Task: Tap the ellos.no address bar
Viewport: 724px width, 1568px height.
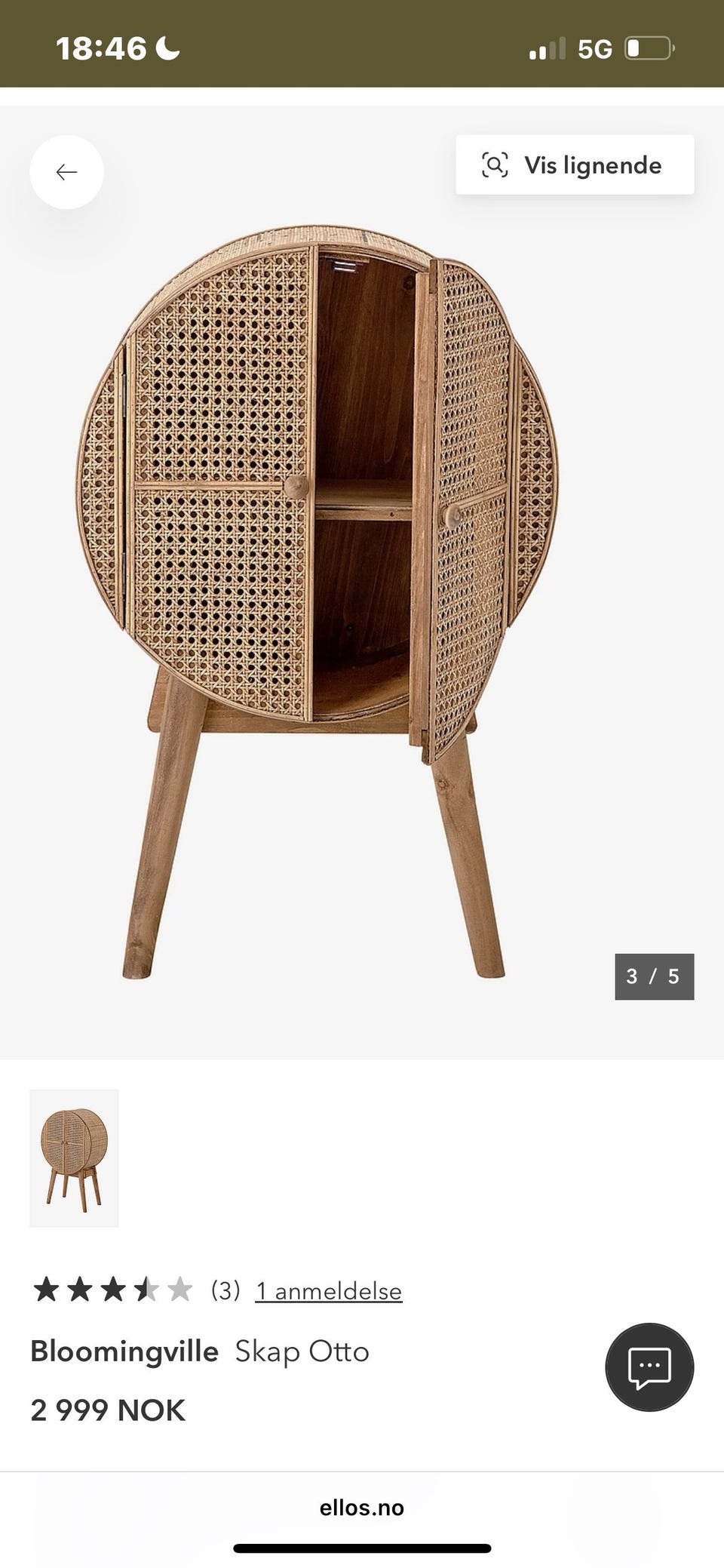Action: point(362,1508)
